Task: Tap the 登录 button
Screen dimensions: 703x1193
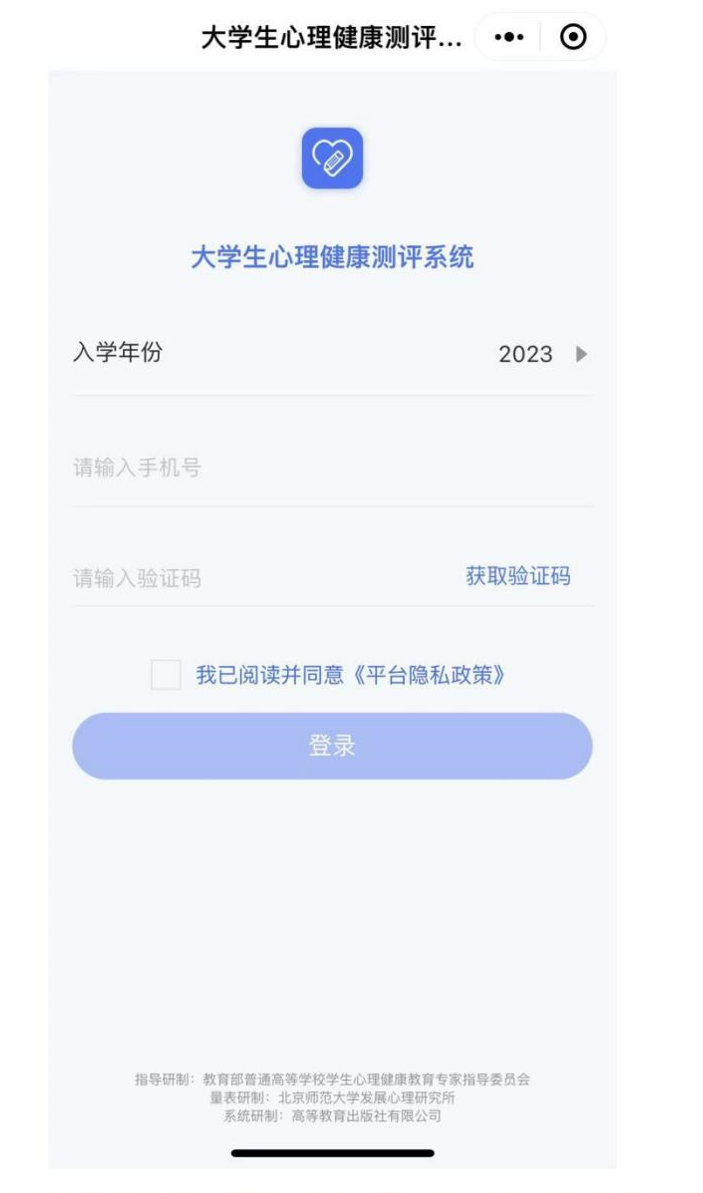Action: coord(332,746)
